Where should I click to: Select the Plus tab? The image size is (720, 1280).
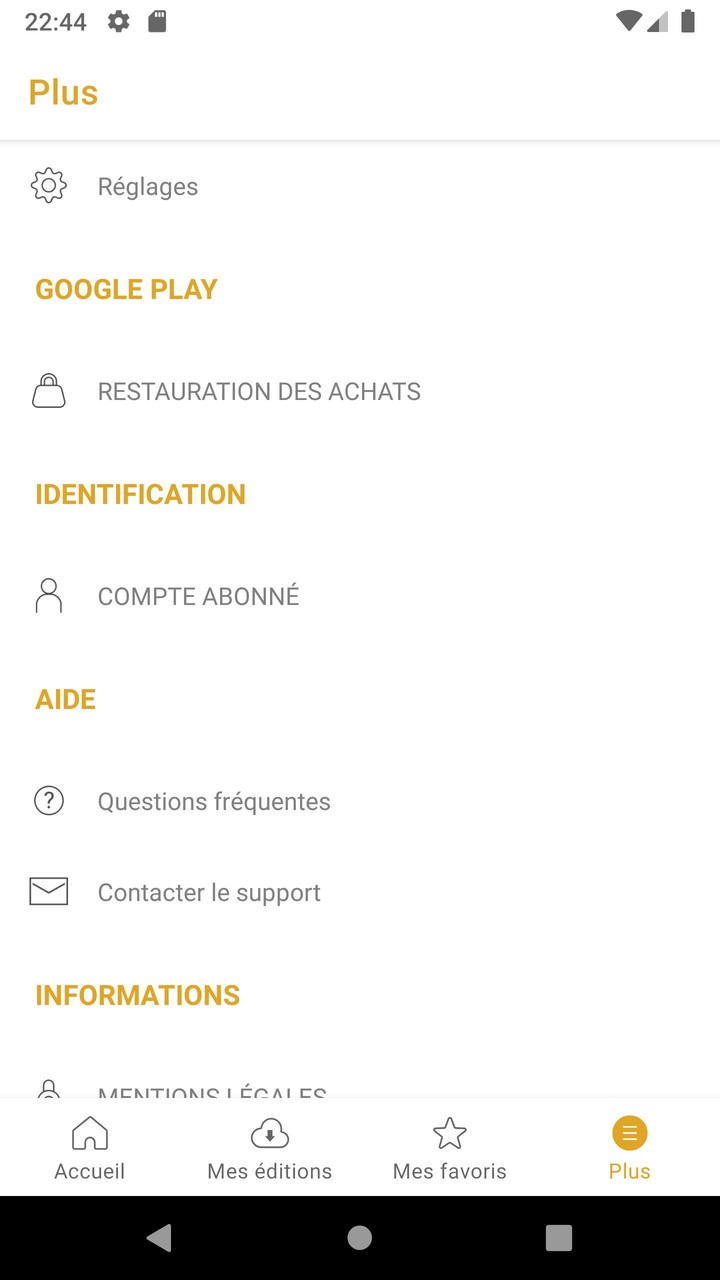click(x=630, y=1148)
